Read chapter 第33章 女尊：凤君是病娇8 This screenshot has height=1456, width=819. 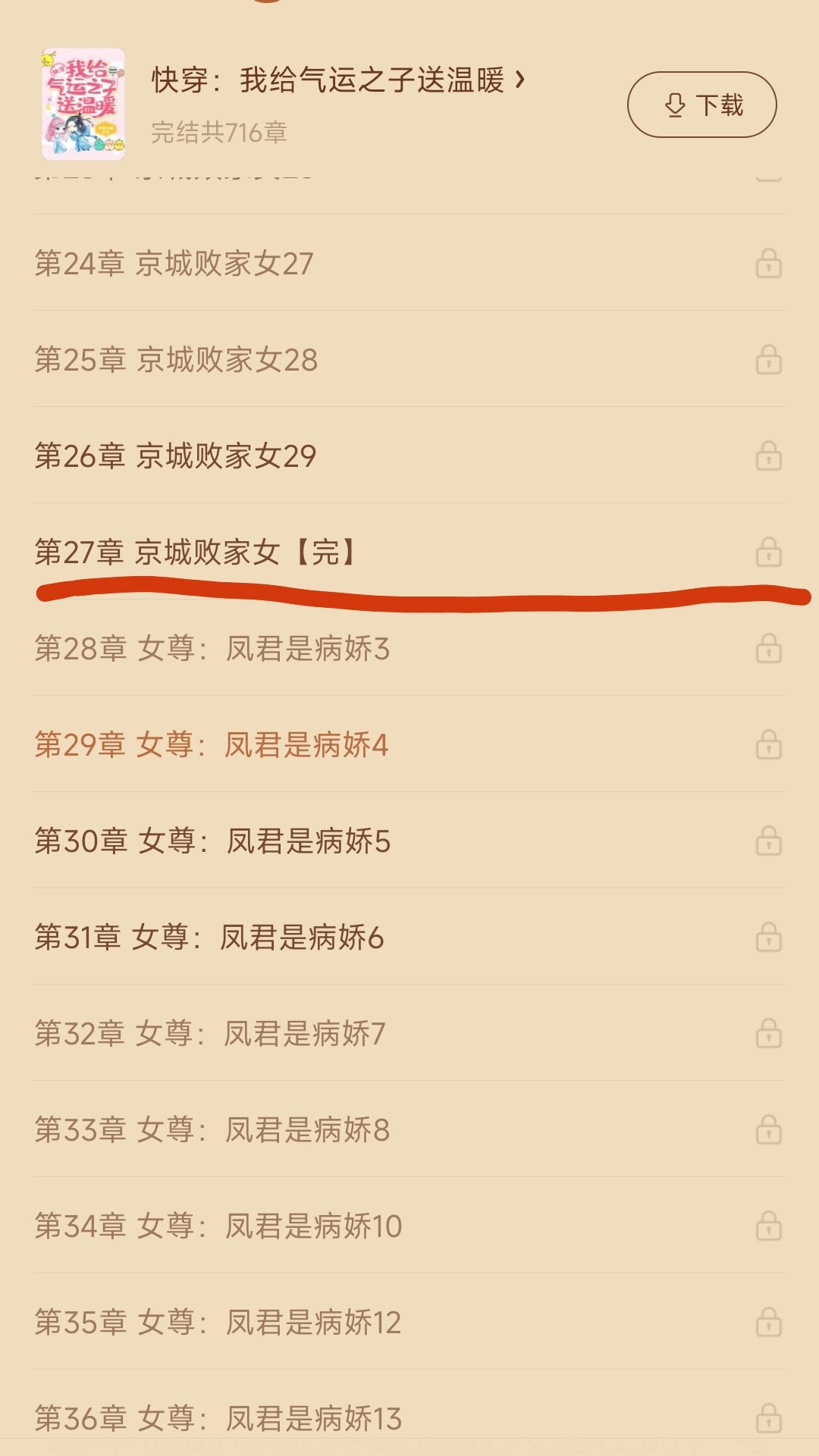click(212, 1130)
